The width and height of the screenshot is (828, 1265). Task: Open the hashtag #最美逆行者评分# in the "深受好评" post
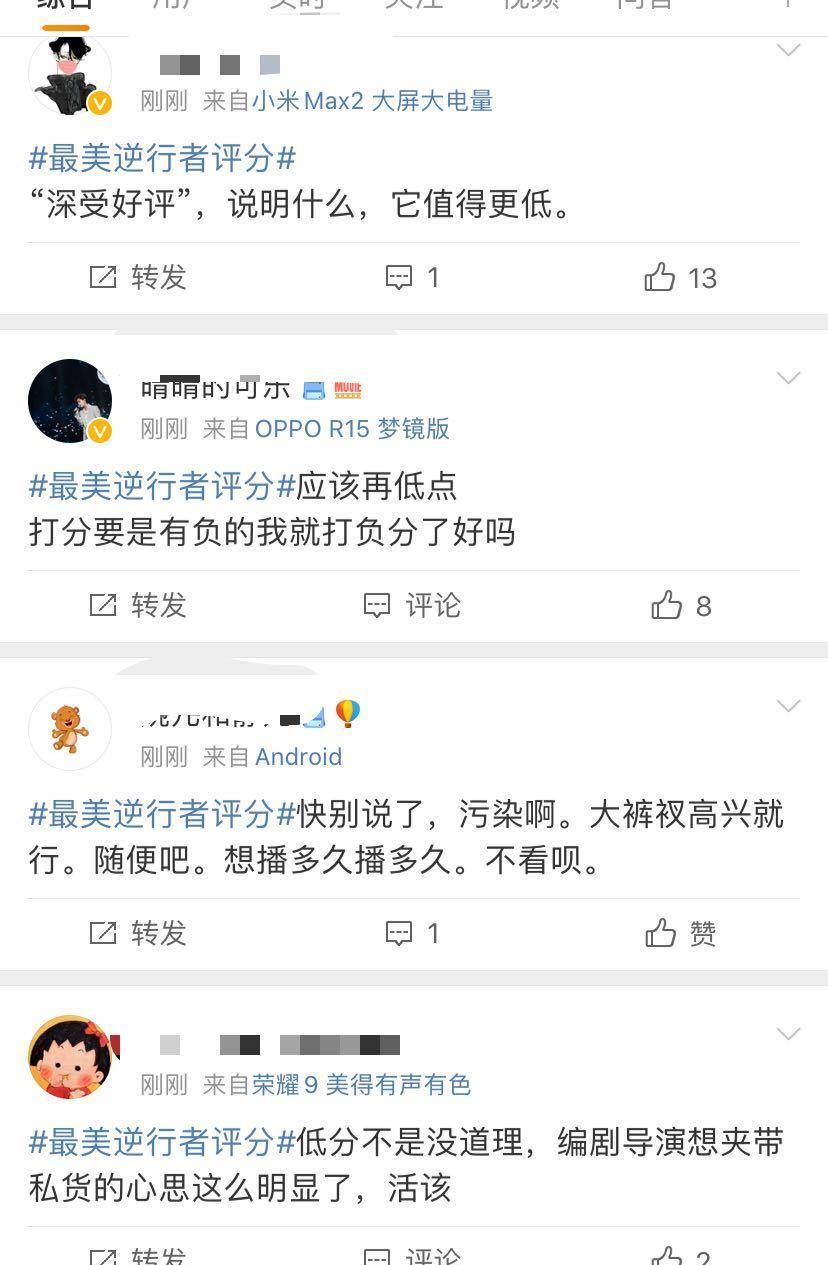(162, 158)
